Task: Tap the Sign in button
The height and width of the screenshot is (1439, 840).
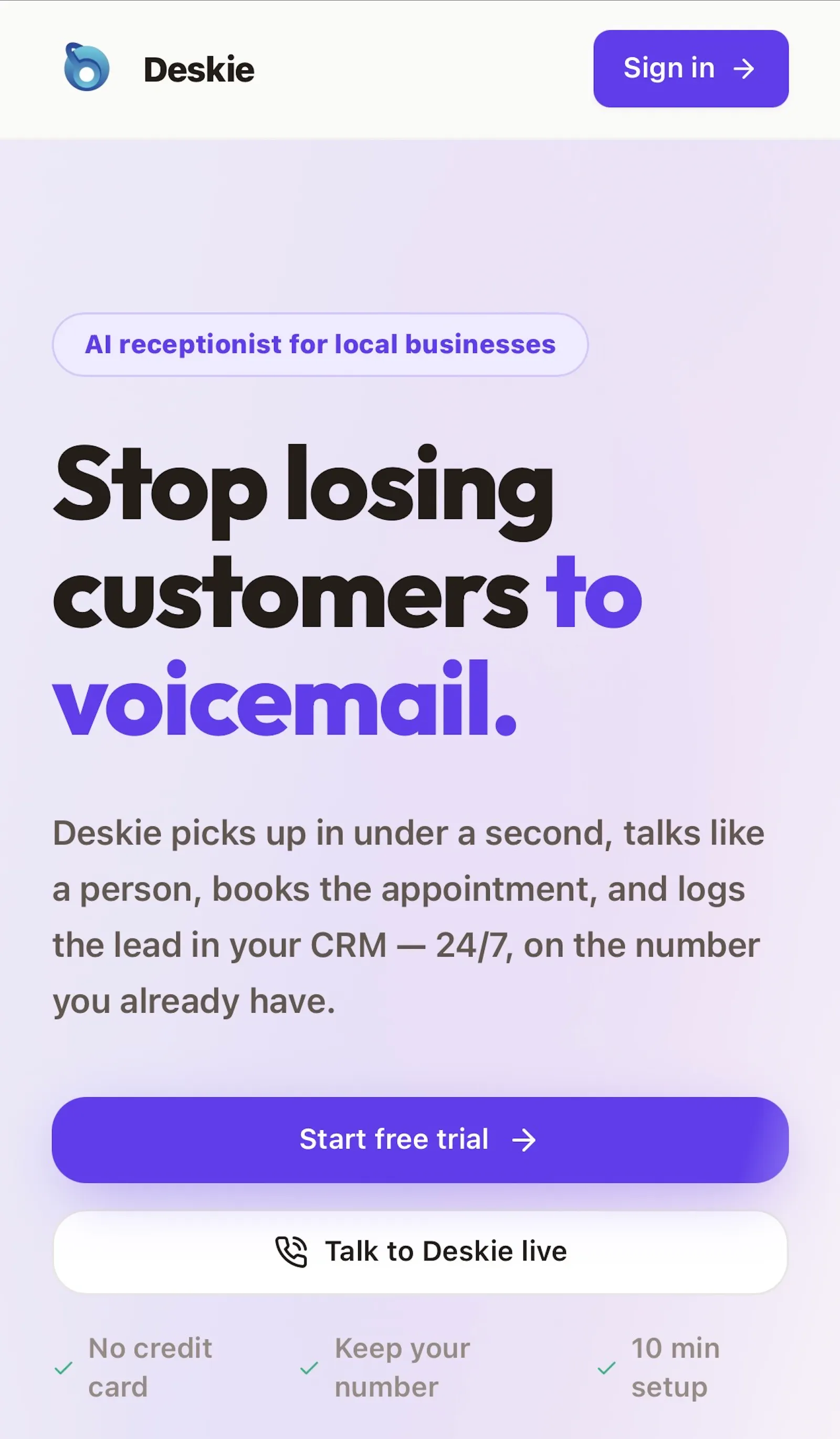Action: coord(691,69)
